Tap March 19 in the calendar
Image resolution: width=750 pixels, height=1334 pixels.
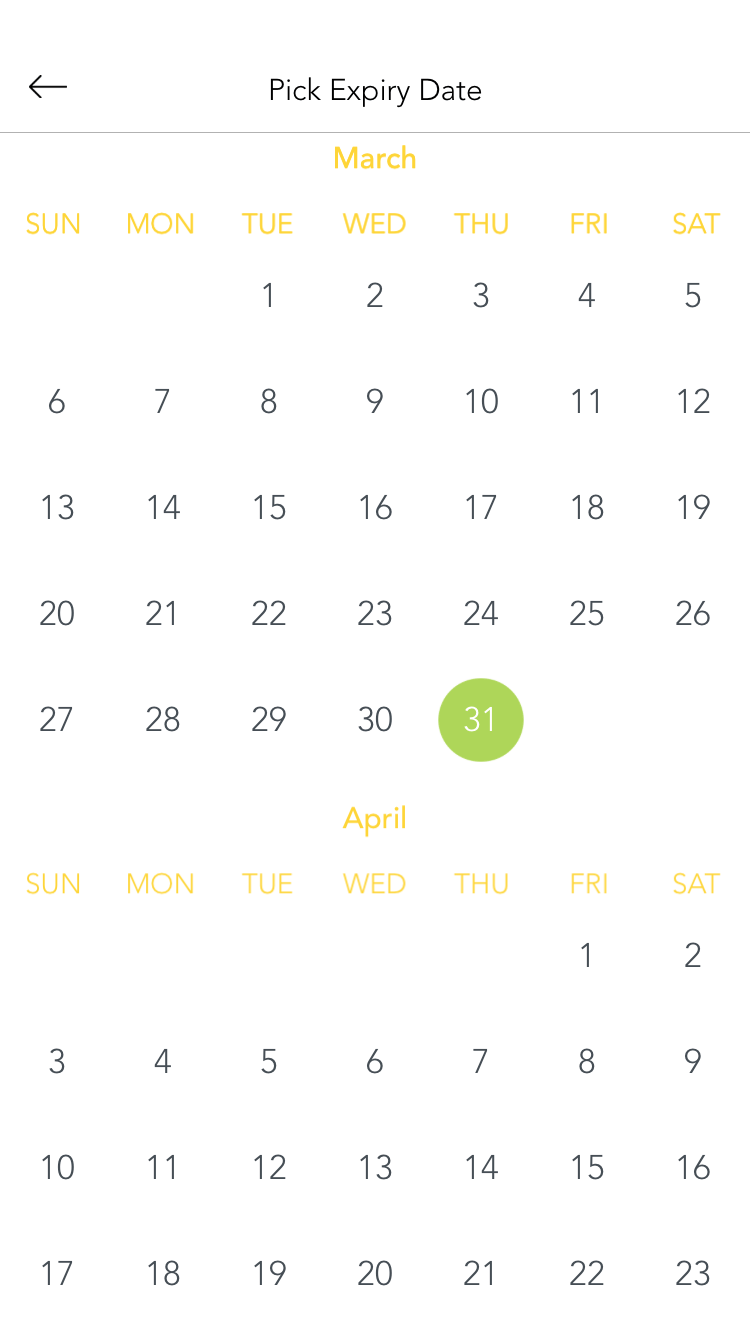click(x=692, y=508)
